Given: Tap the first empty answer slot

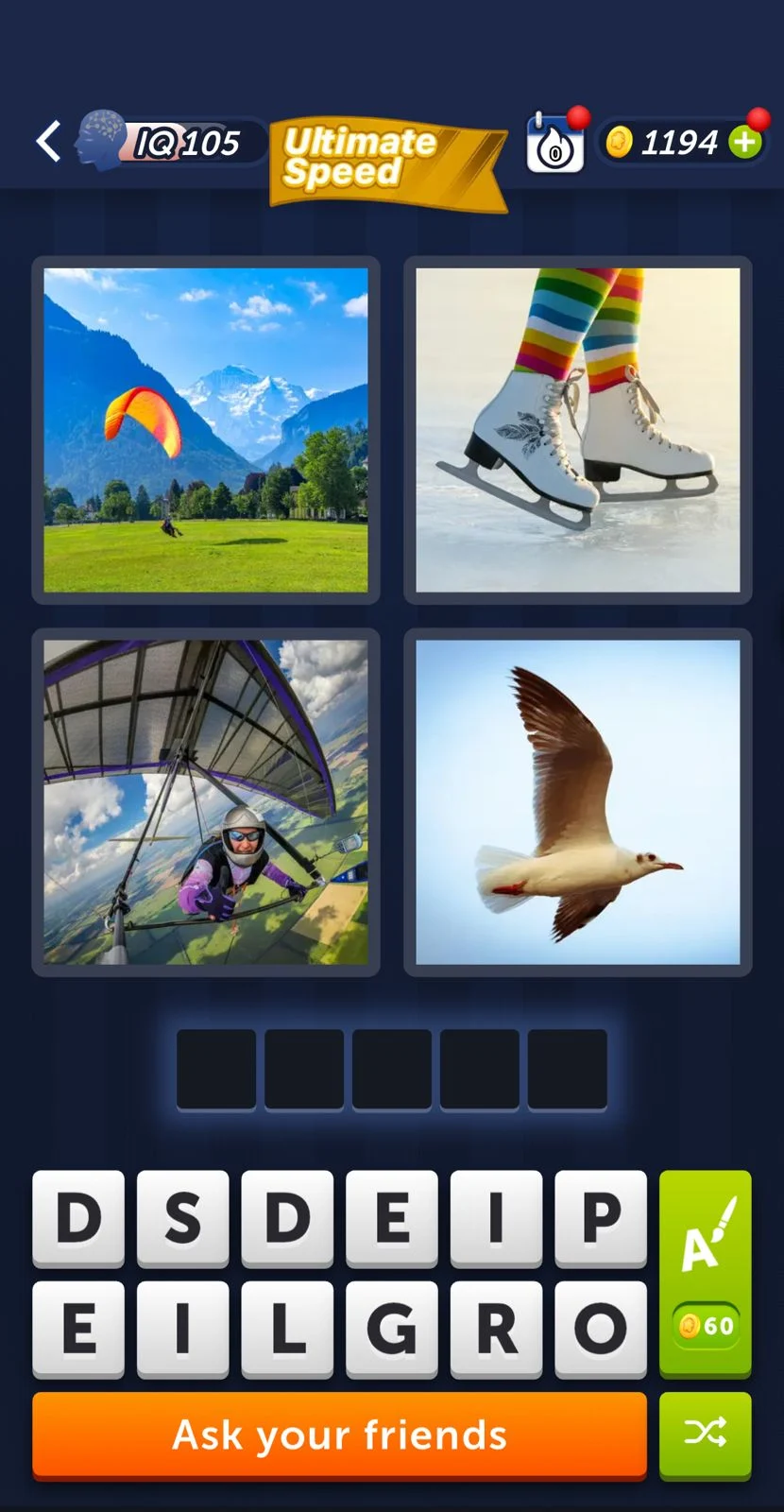Looking at the screenshot, I should (x=216, y=1069).
